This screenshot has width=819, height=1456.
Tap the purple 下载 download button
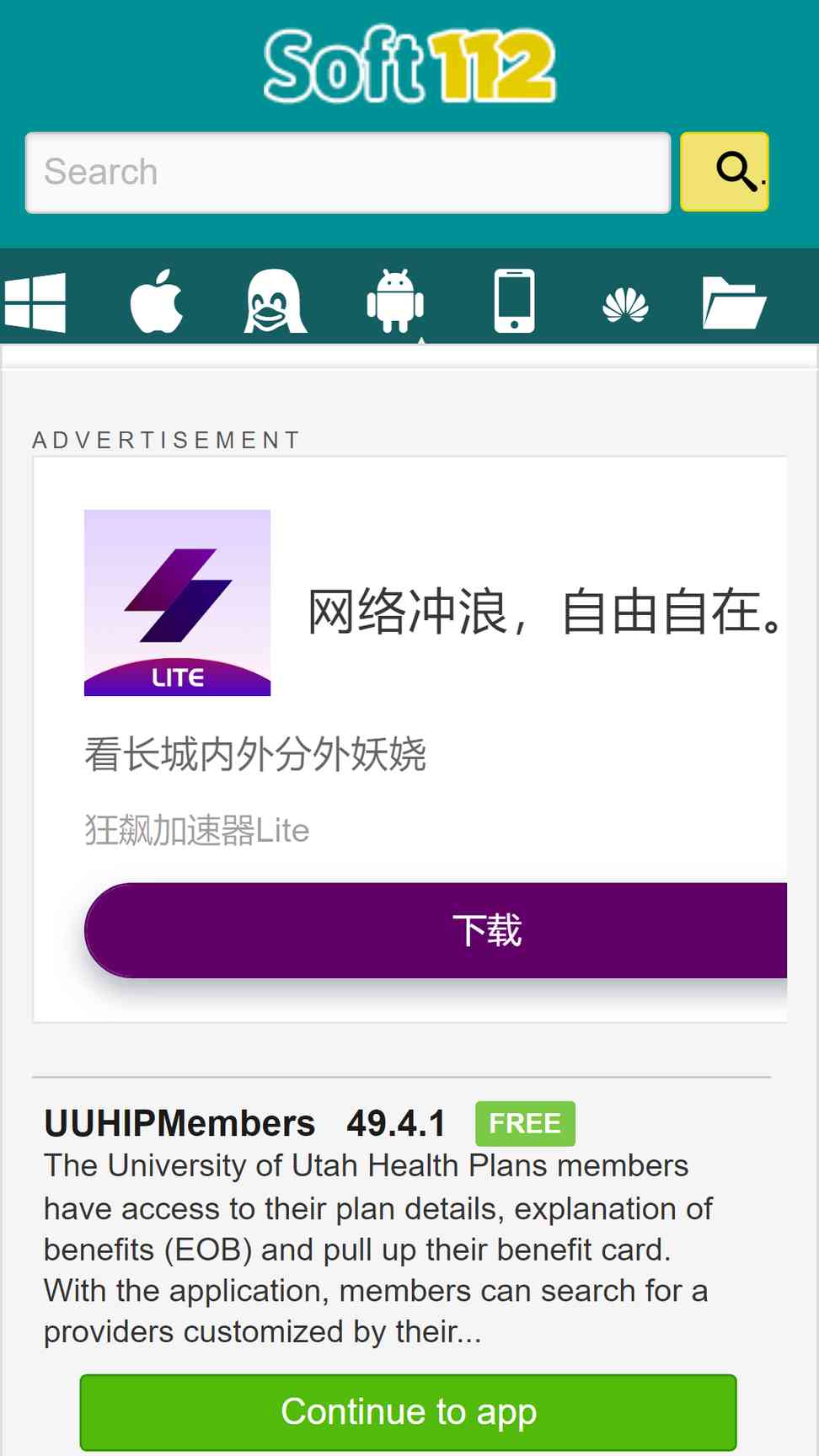(436, 930)
